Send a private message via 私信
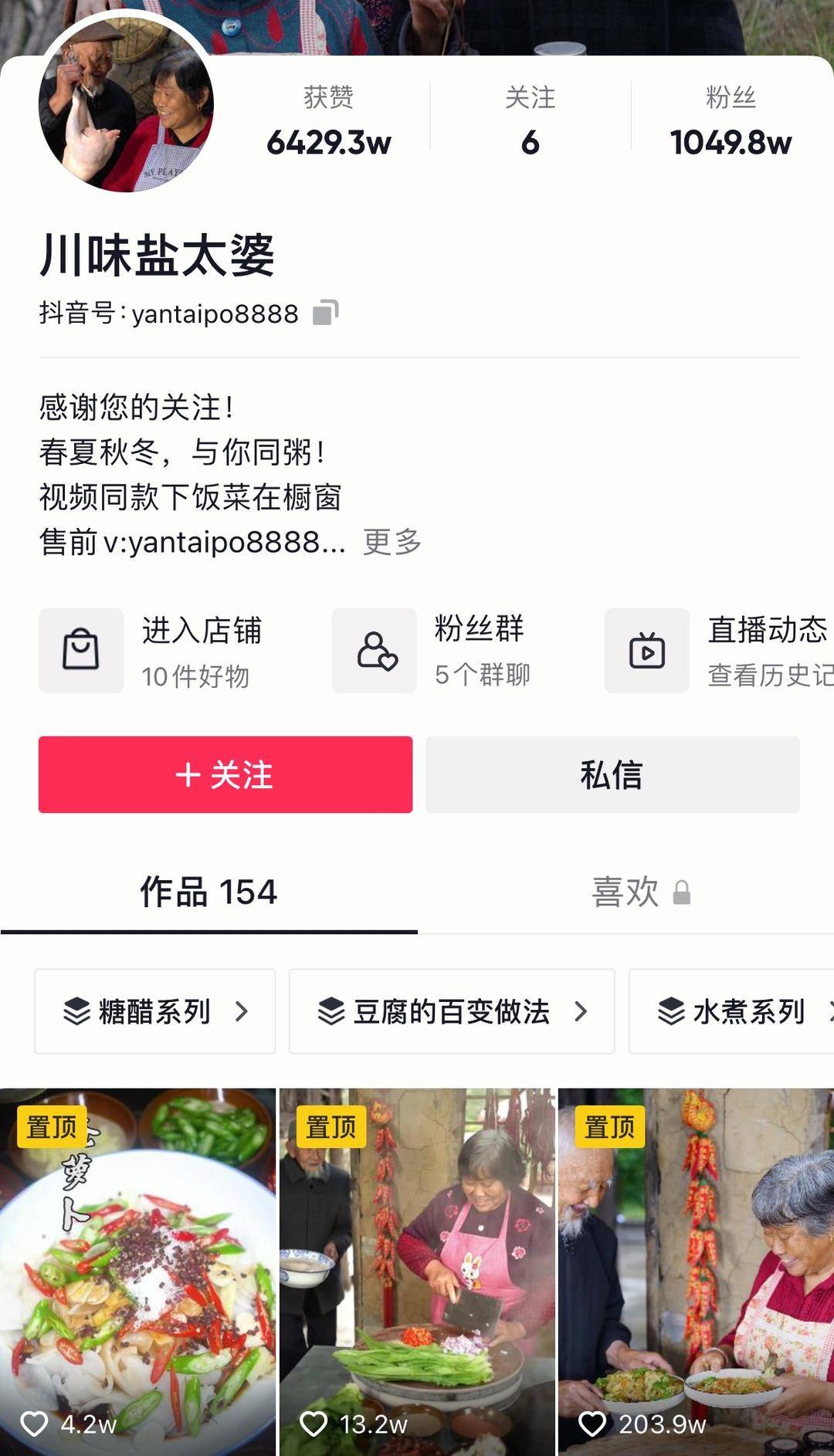834x1456 pixels. point(612,774)
